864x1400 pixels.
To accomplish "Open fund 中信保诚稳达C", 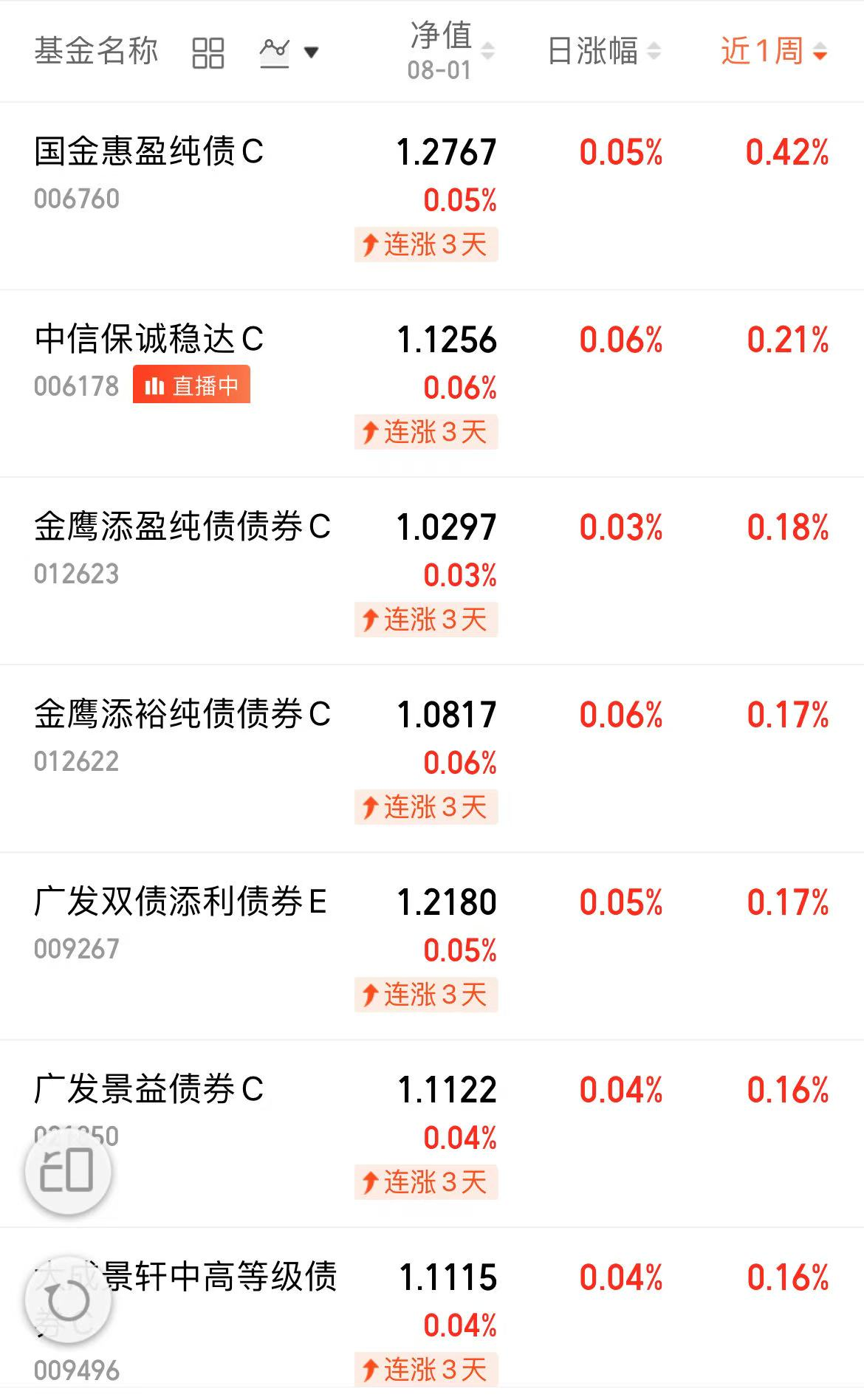I will pyautogui.click(x=148, y=340).
